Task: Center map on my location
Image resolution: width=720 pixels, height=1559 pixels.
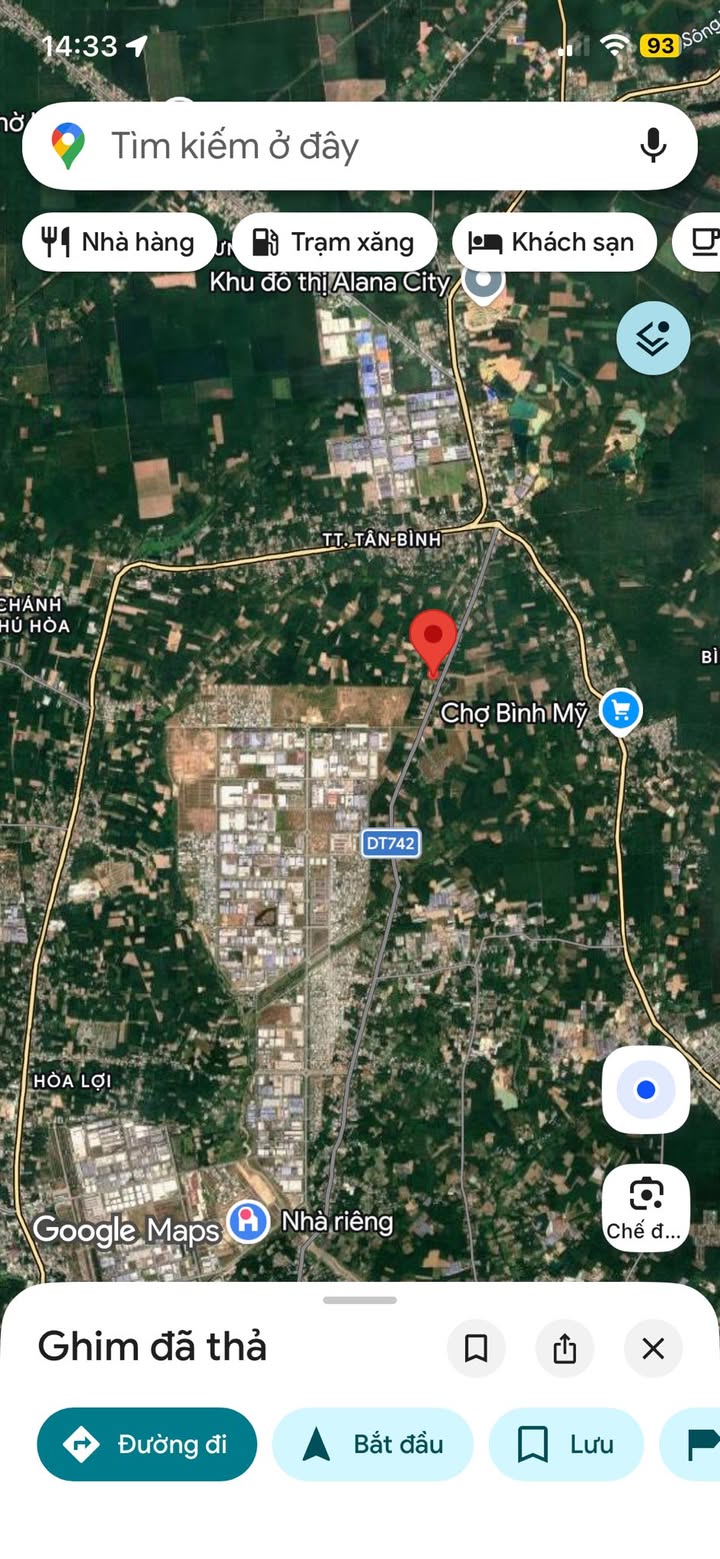Action: pyautogui.click(x=646, y=1090)
